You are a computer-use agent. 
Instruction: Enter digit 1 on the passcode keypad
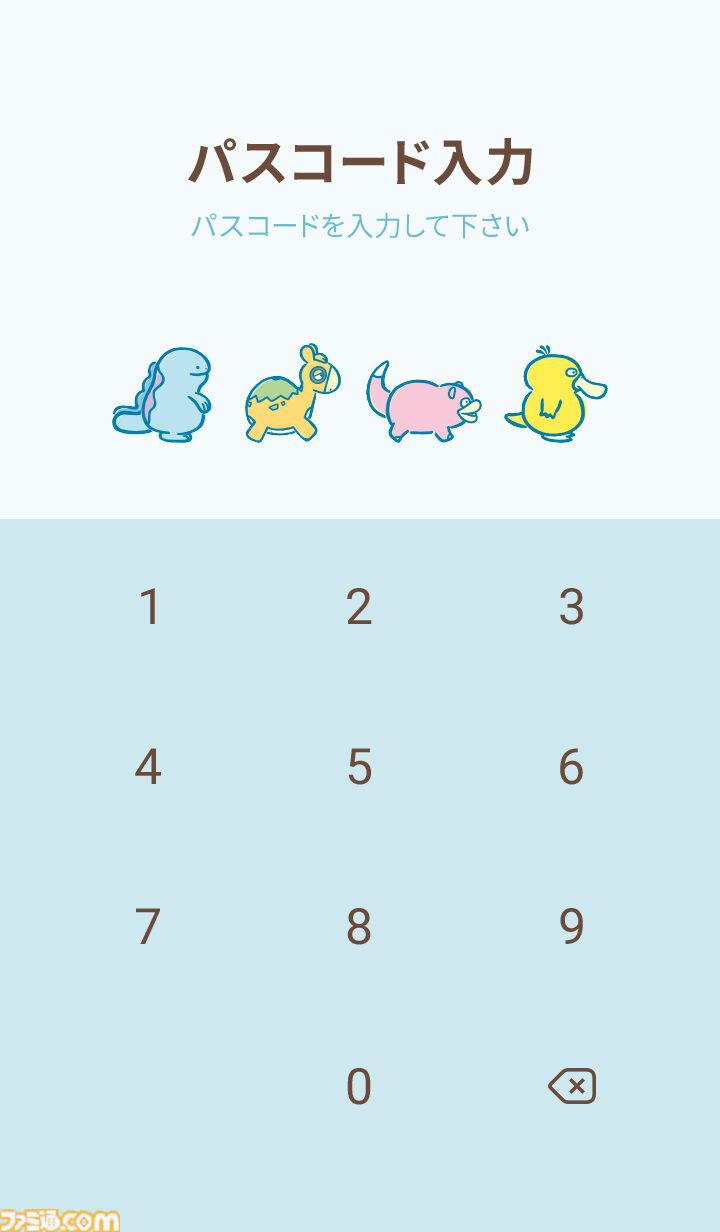(149, 607)
